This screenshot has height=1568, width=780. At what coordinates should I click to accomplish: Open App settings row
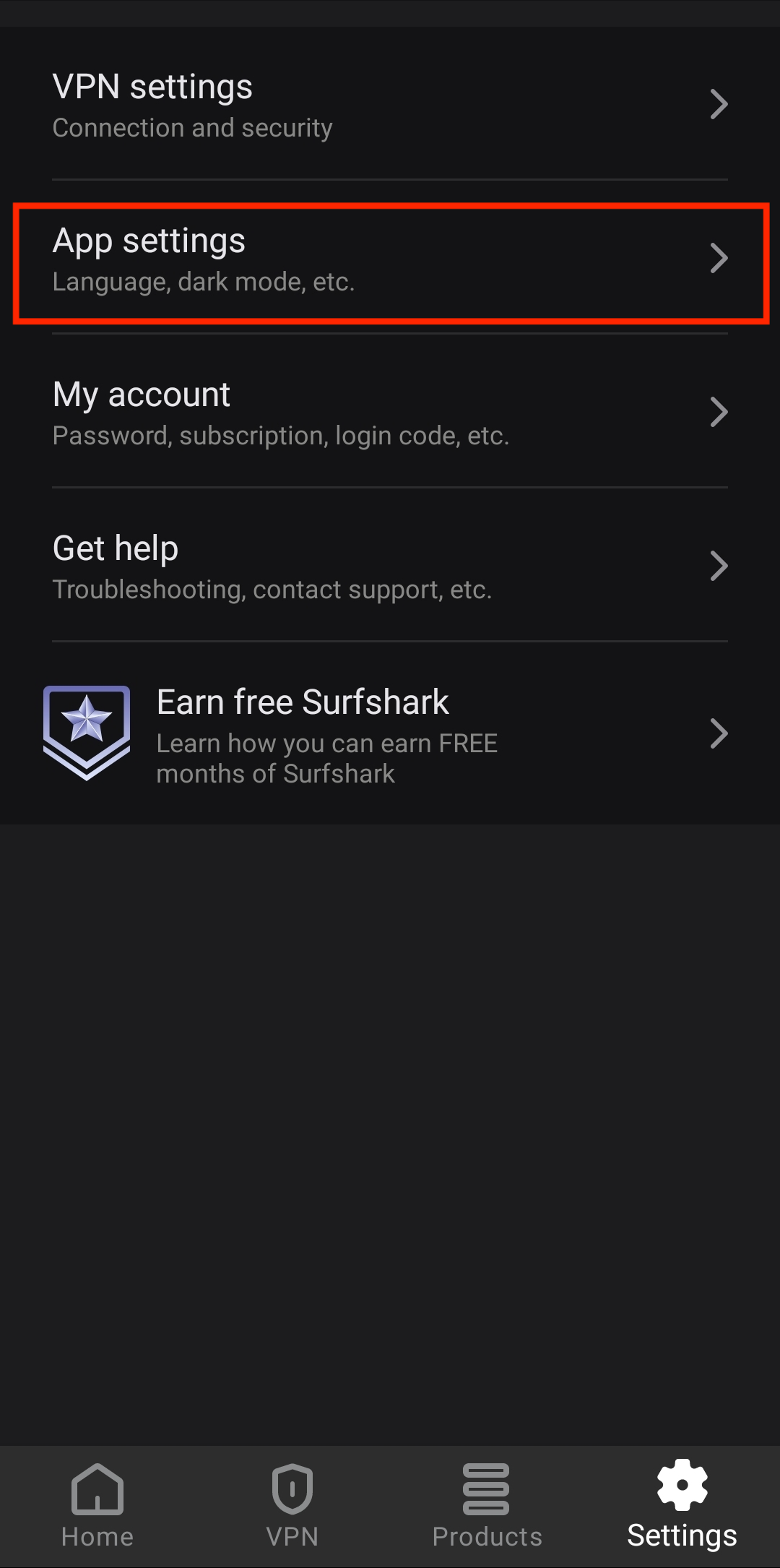(390, 260)
